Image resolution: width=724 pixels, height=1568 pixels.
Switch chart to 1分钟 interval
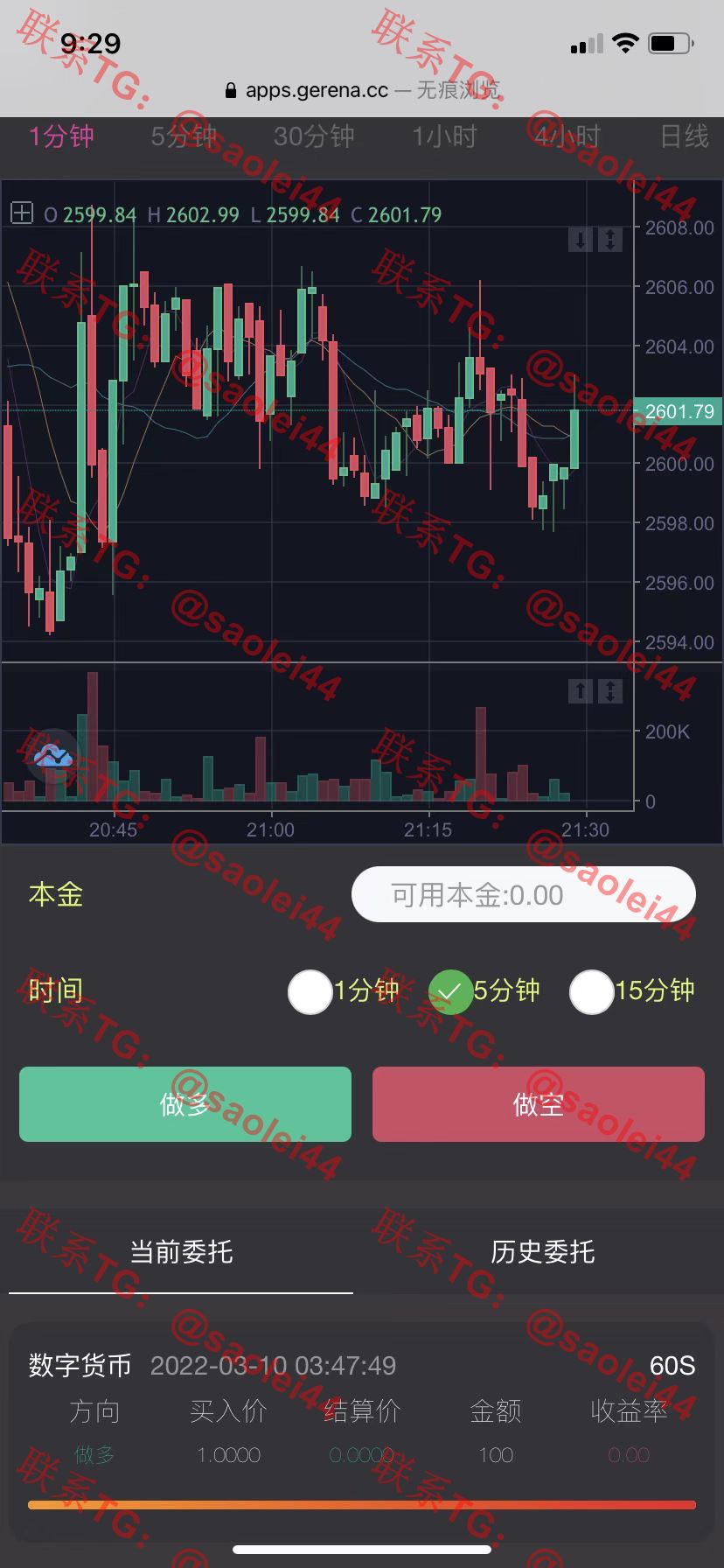61,136
